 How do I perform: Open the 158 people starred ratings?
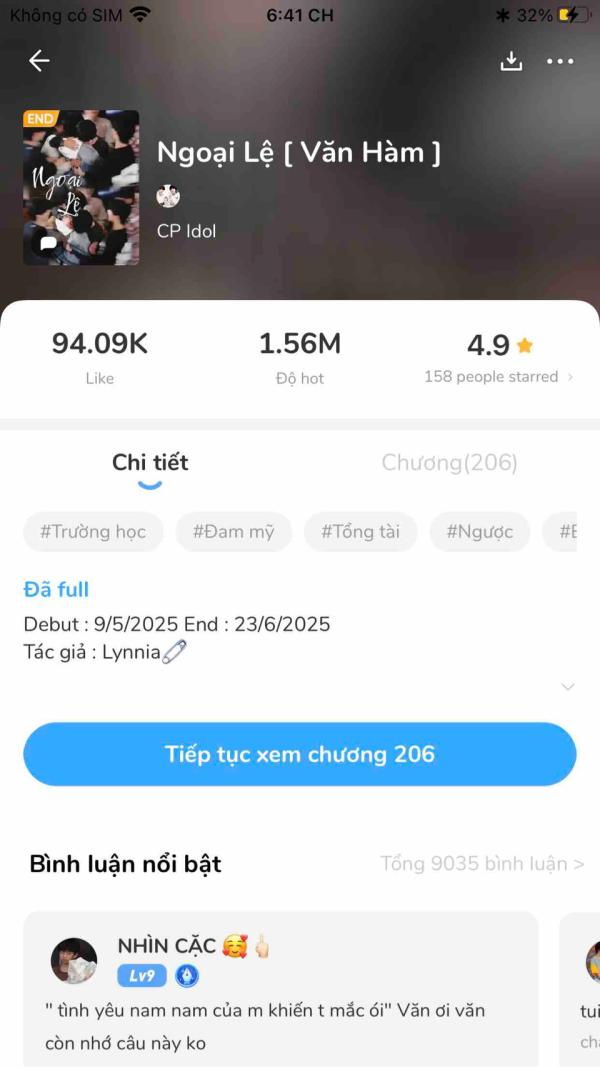[x=498, y=377]
